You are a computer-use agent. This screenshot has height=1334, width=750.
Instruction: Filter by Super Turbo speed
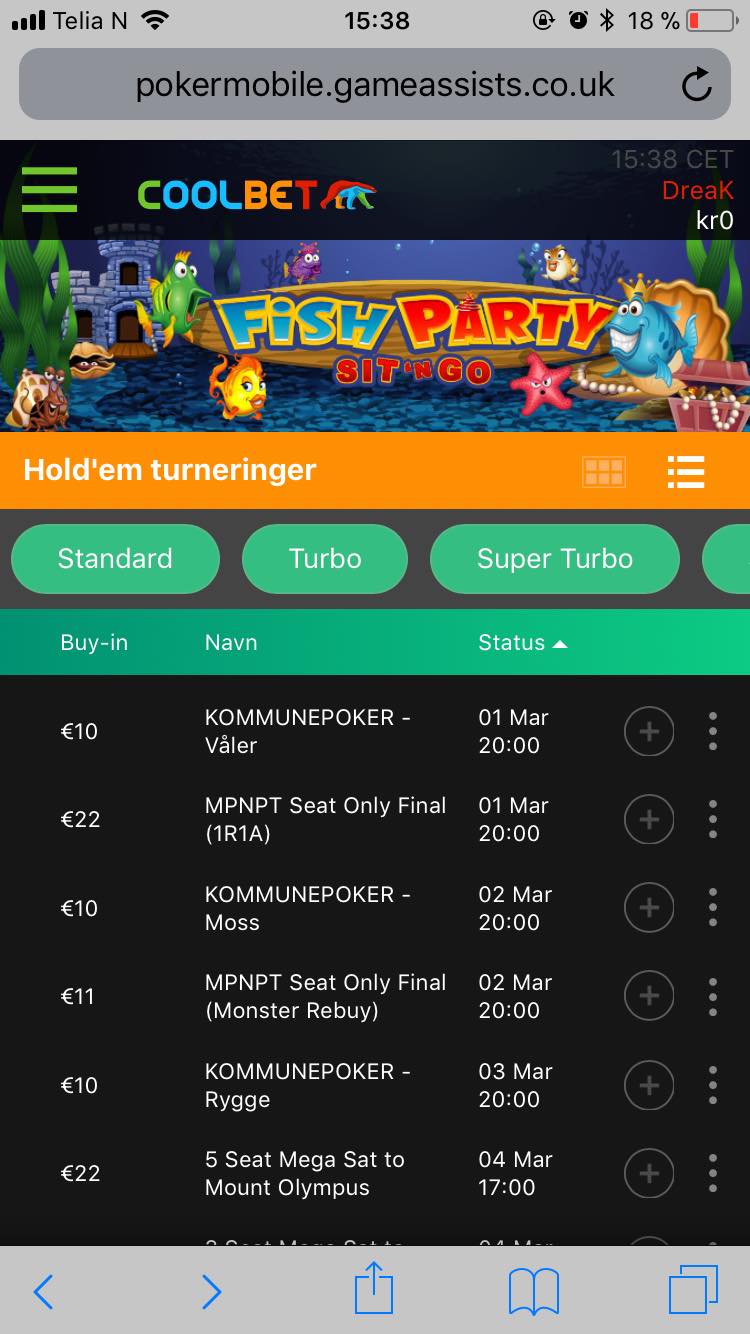tap(554, 558)
